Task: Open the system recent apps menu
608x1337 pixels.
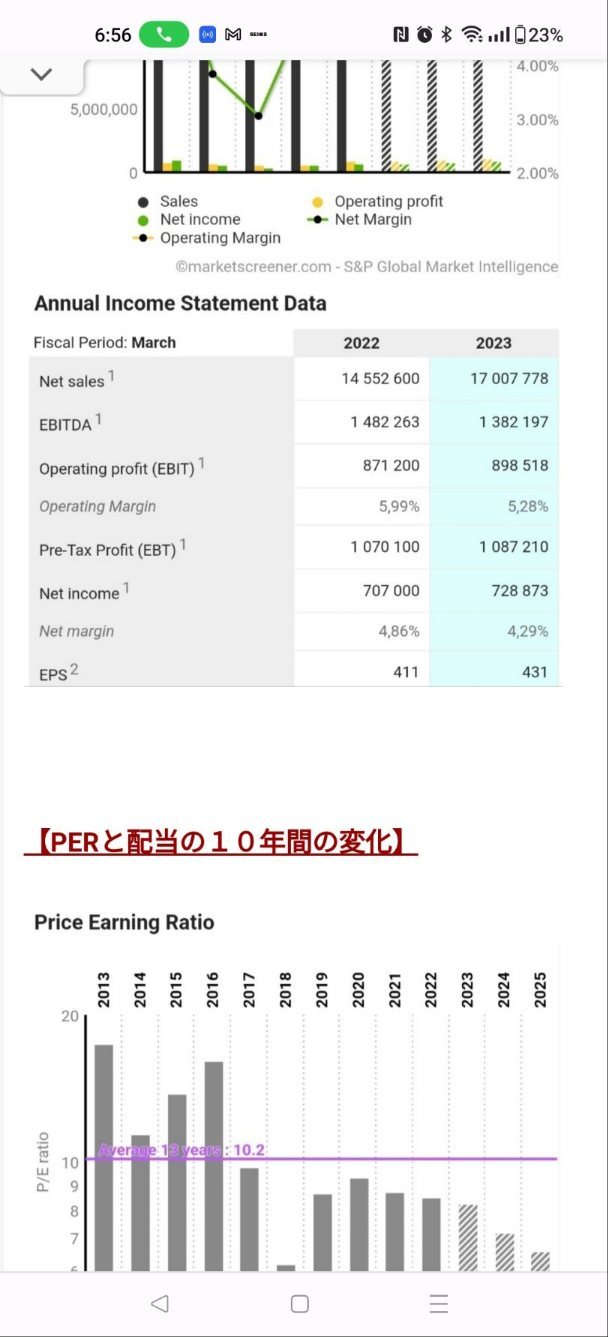Action: pos(438,1303)
